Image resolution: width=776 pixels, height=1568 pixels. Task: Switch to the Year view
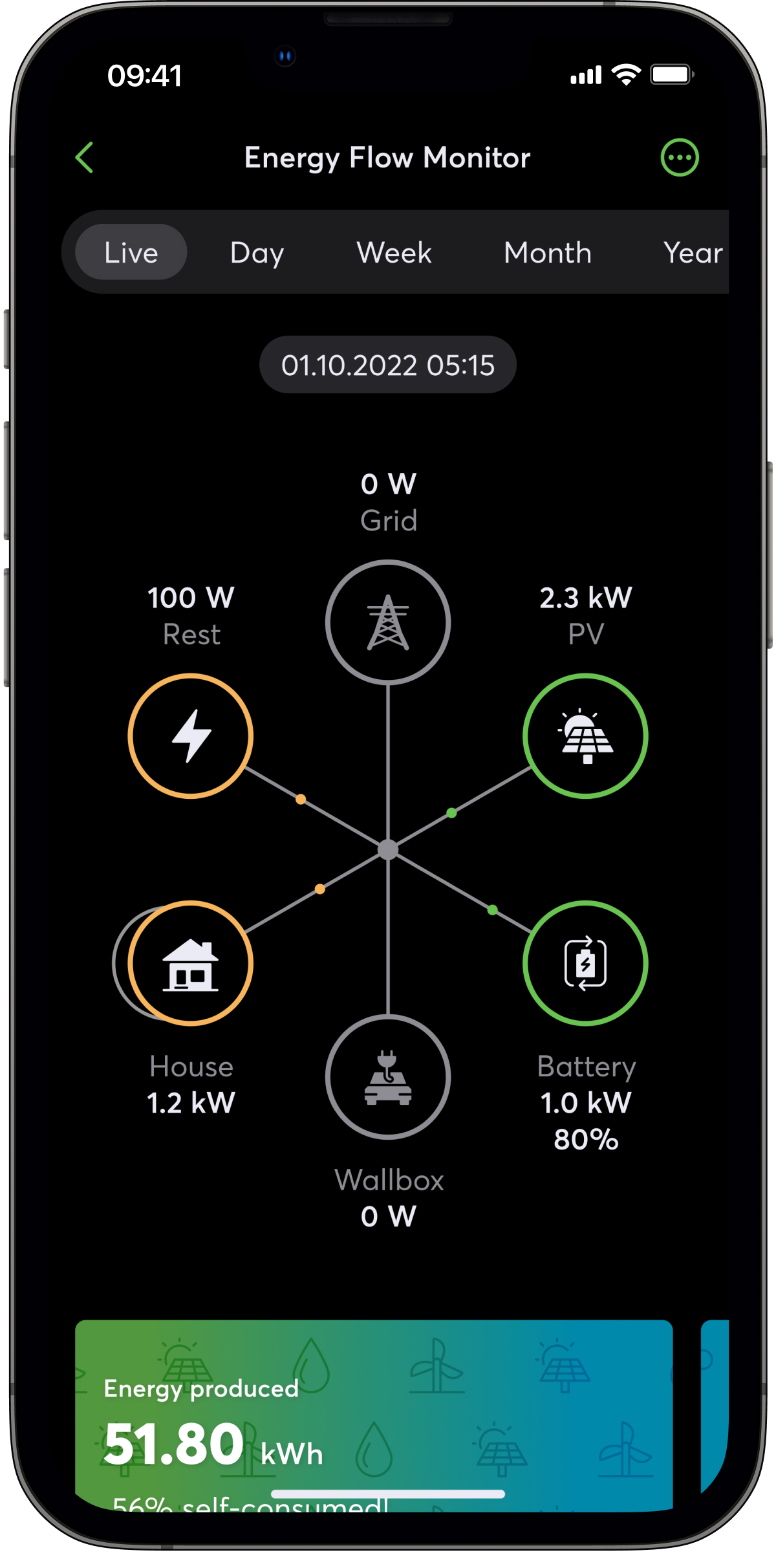tap(692, 252)
